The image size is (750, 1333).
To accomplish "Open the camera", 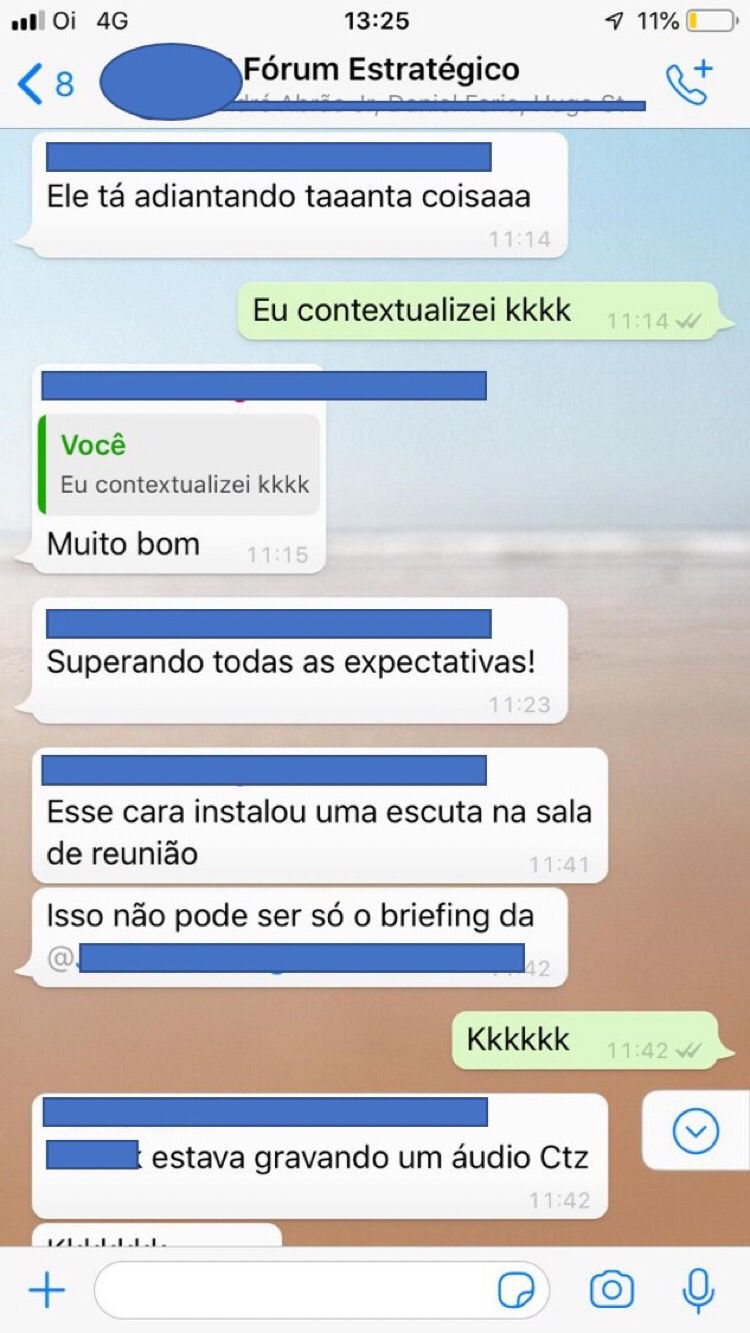I will tap(611, 1290).
